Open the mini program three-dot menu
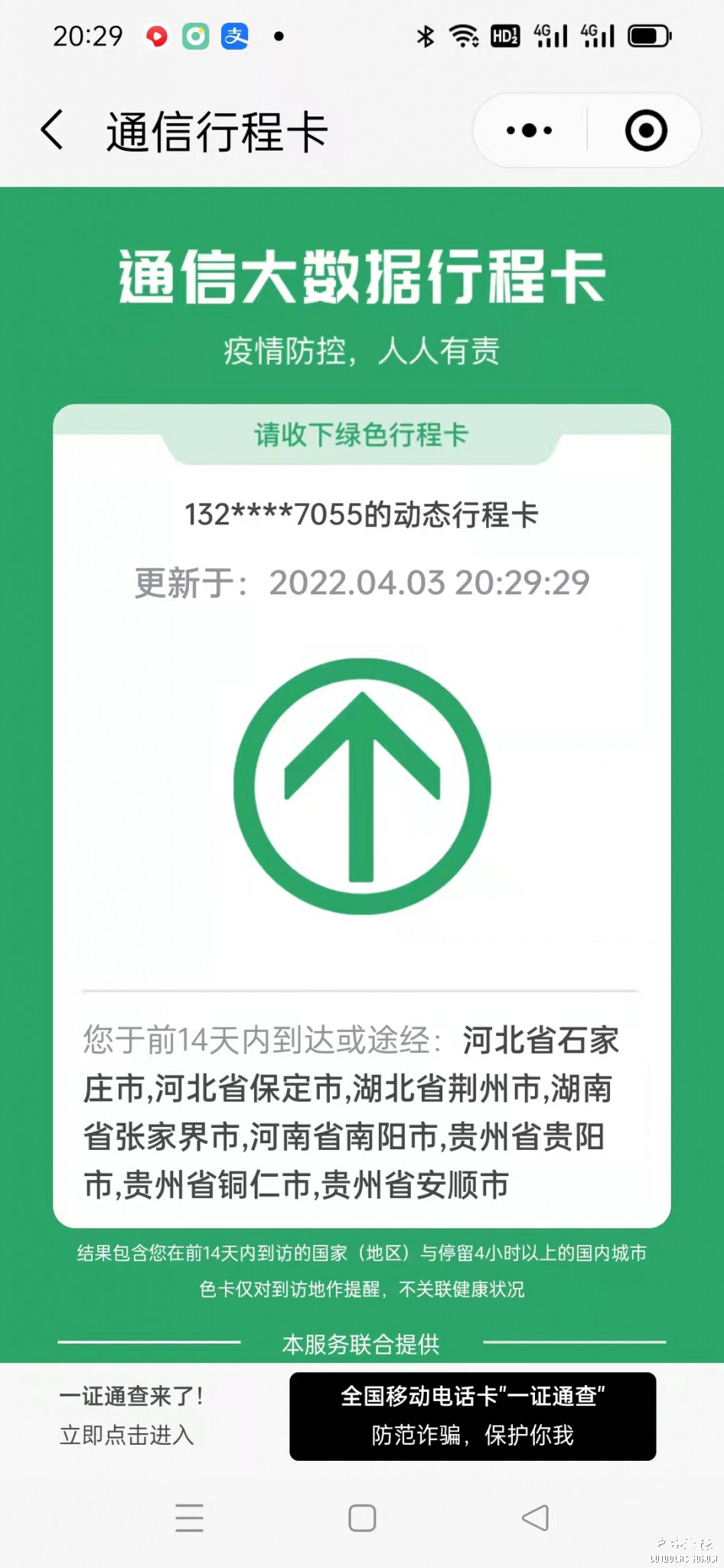 (529, 130)
